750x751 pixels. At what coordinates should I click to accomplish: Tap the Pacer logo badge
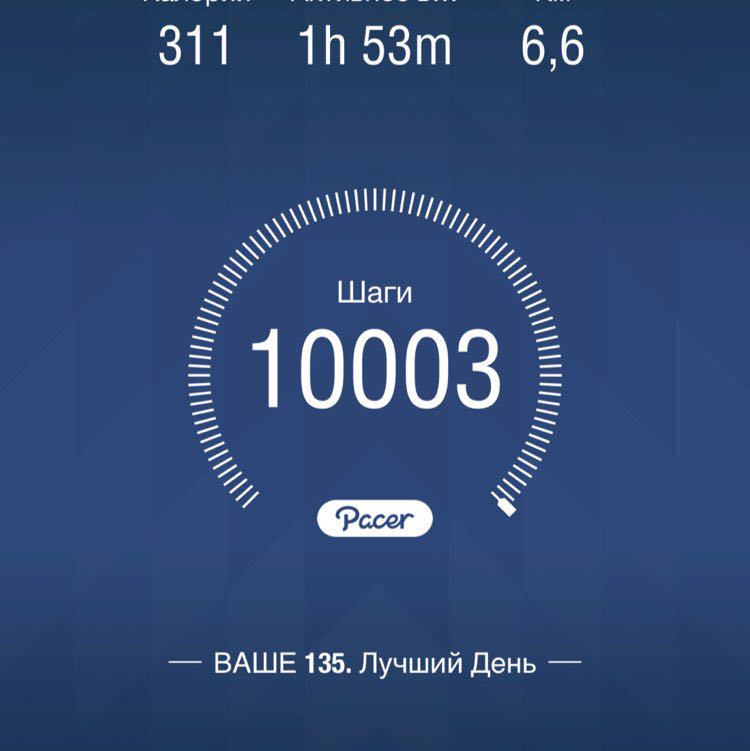374,517
